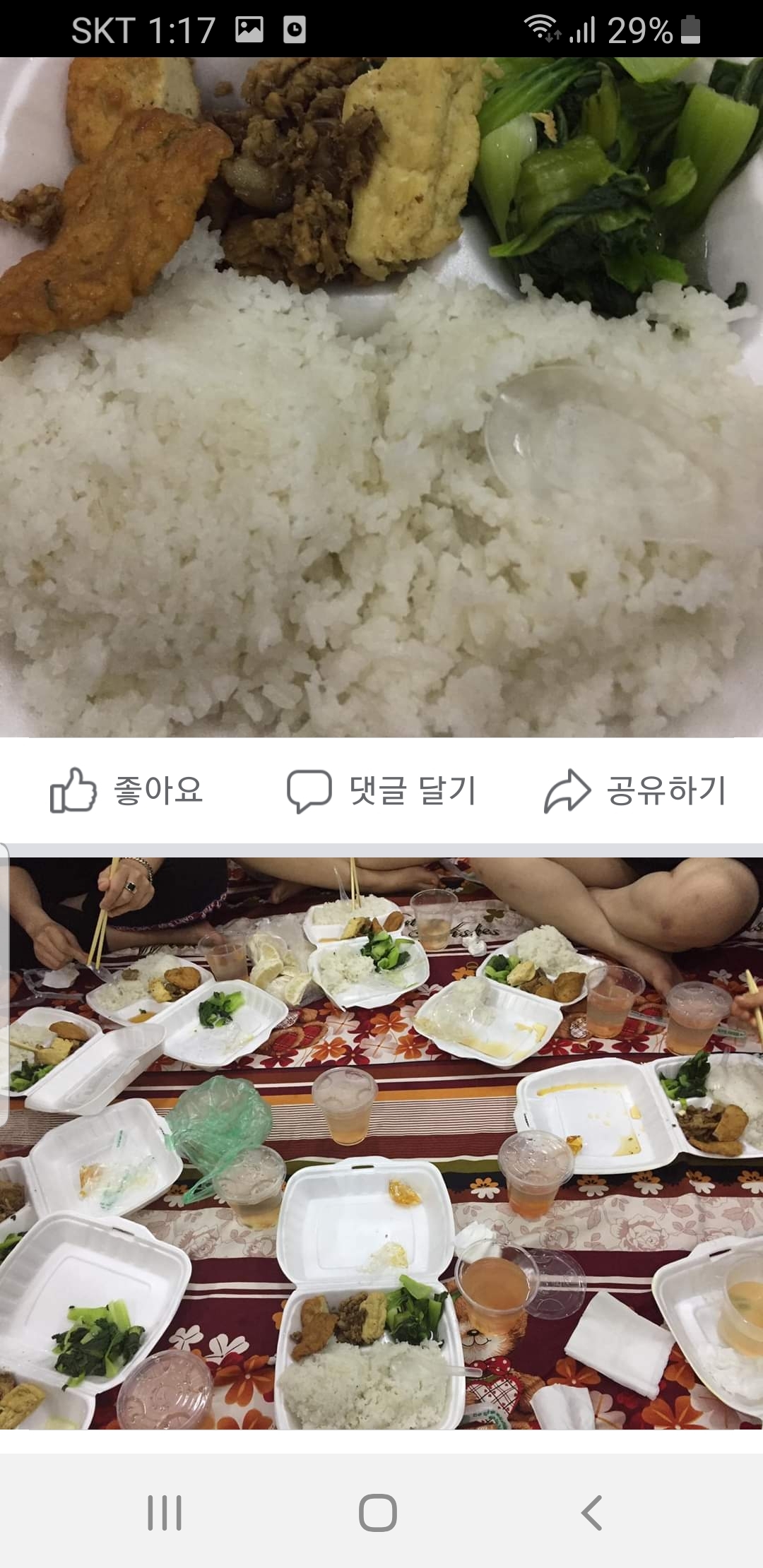
Task: Like the post with 좋아요 button
Action: [126, 790]
